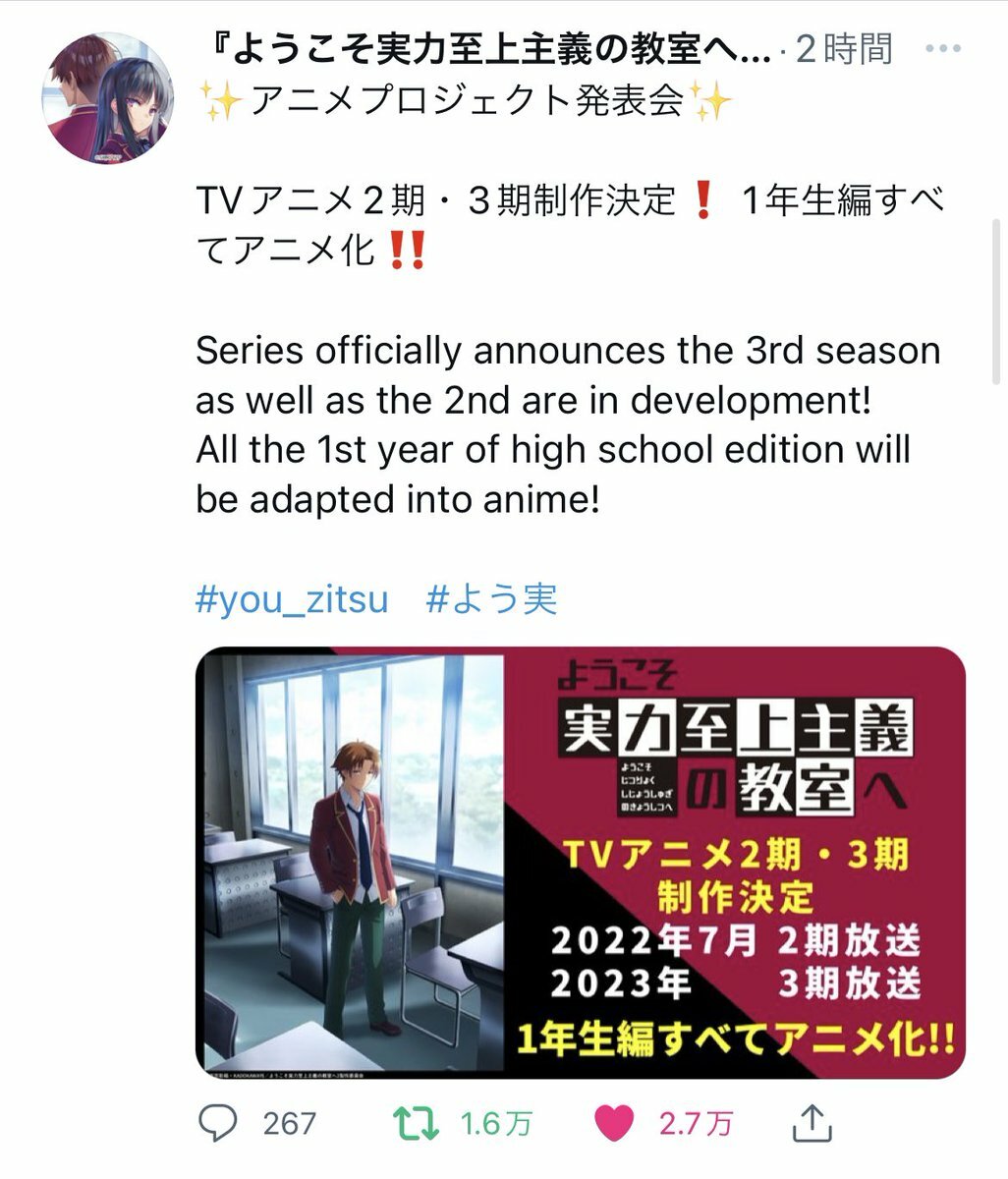Unlike the tweet with 2.7万 likes
This screenshot has width=1008, height=1179.
[x=615, y=1123]
